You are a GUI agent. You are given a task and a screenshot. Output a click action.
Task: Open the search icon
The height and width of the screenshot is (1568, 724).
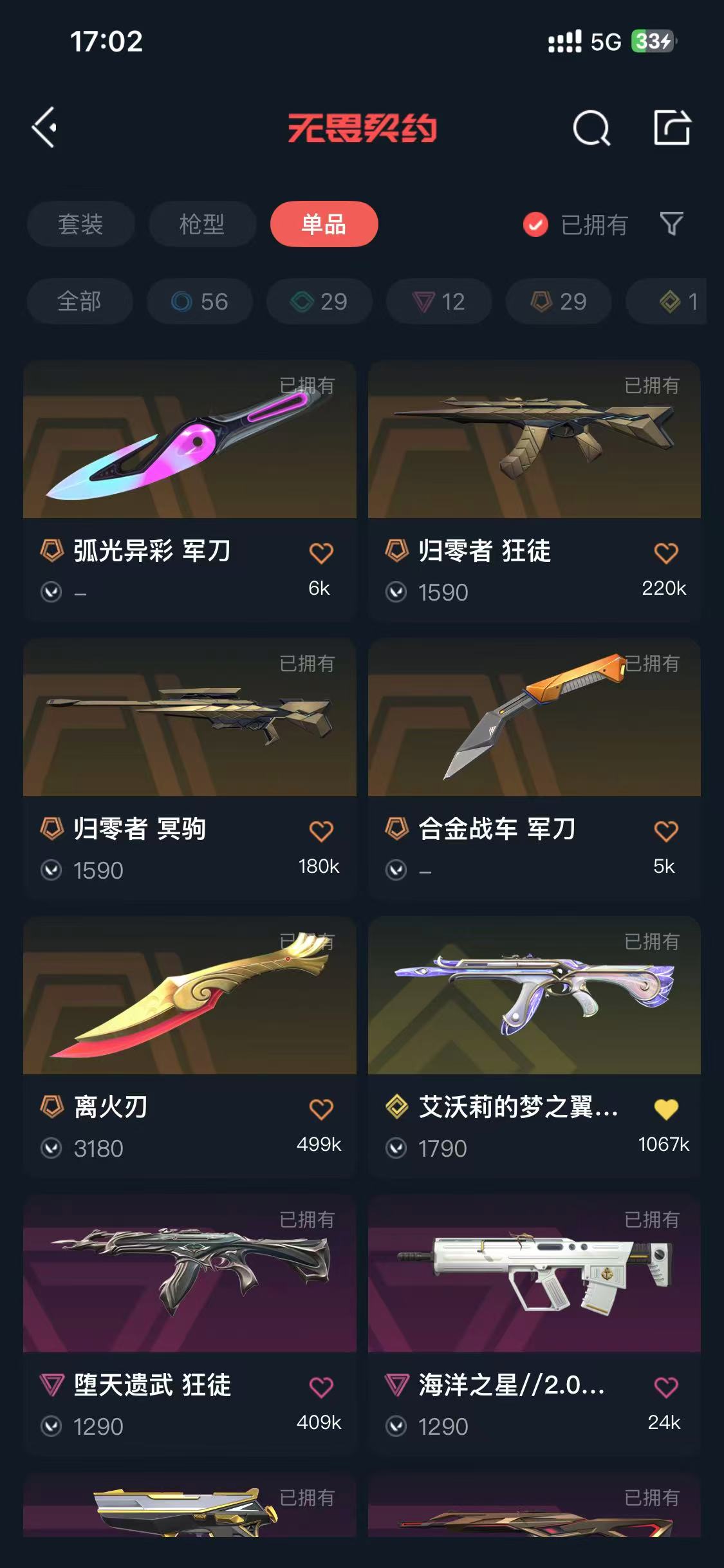point(591,127)
